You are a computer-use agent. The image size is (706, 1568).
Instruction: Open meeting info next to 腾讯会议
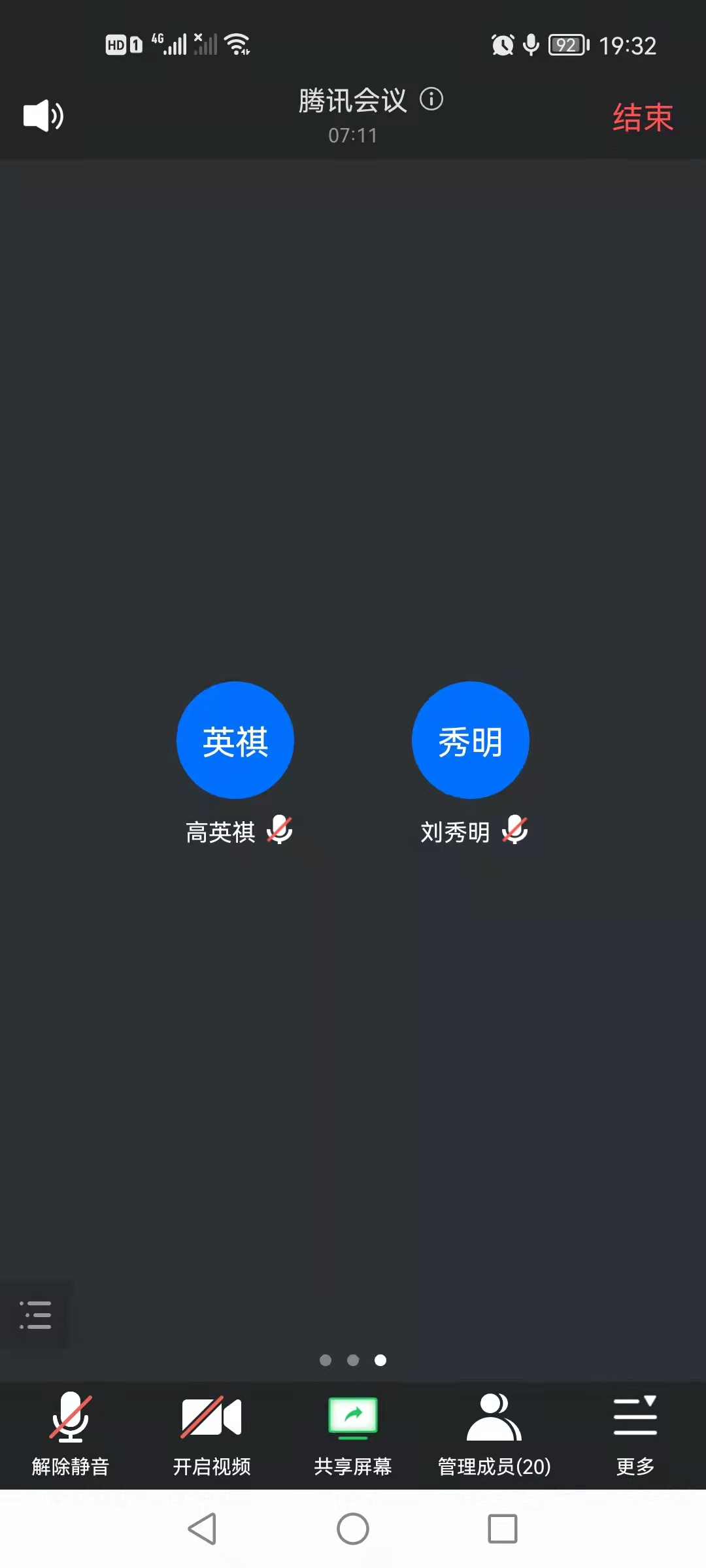click(431, 100)
